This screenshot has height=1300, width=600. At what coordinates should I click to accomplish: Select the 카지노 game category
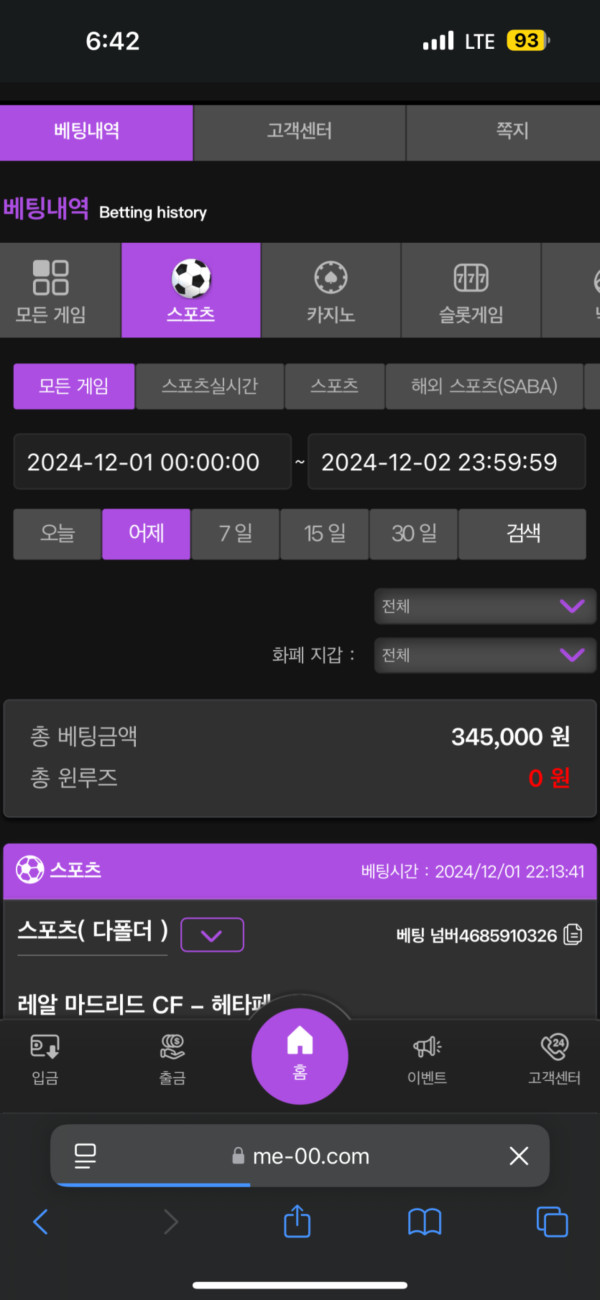tap(330, 290)
